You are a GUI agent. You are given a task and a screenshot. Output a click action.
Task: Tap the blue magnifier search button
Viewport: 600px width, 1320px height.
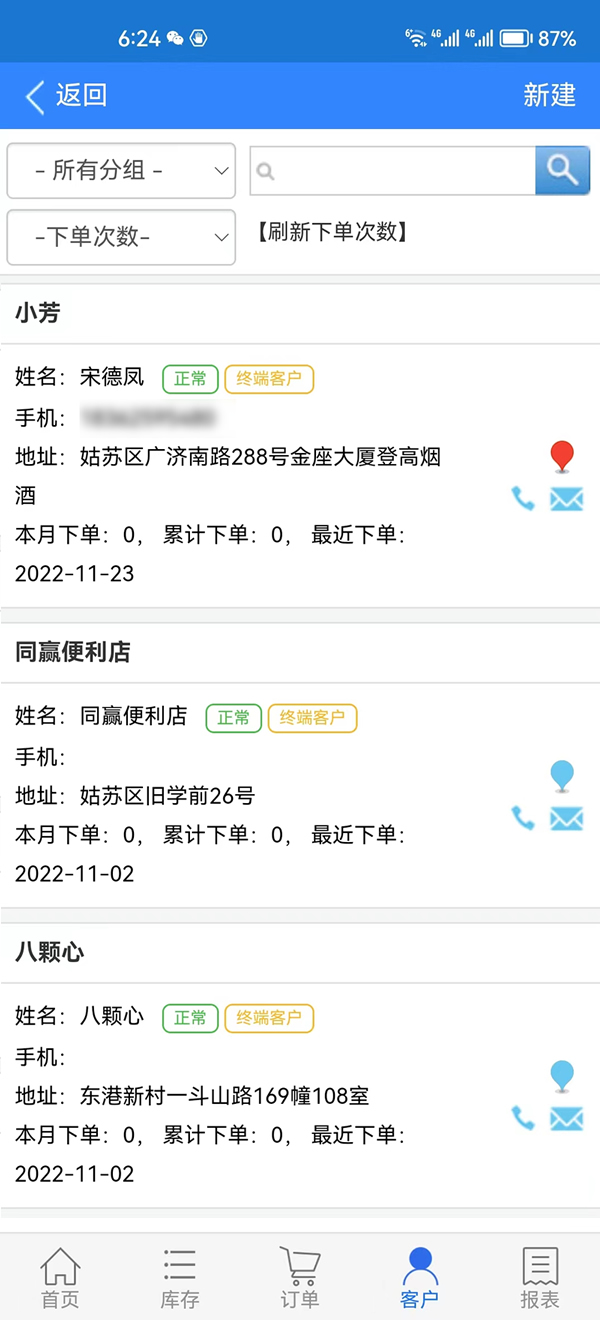[x=562, y=171]
